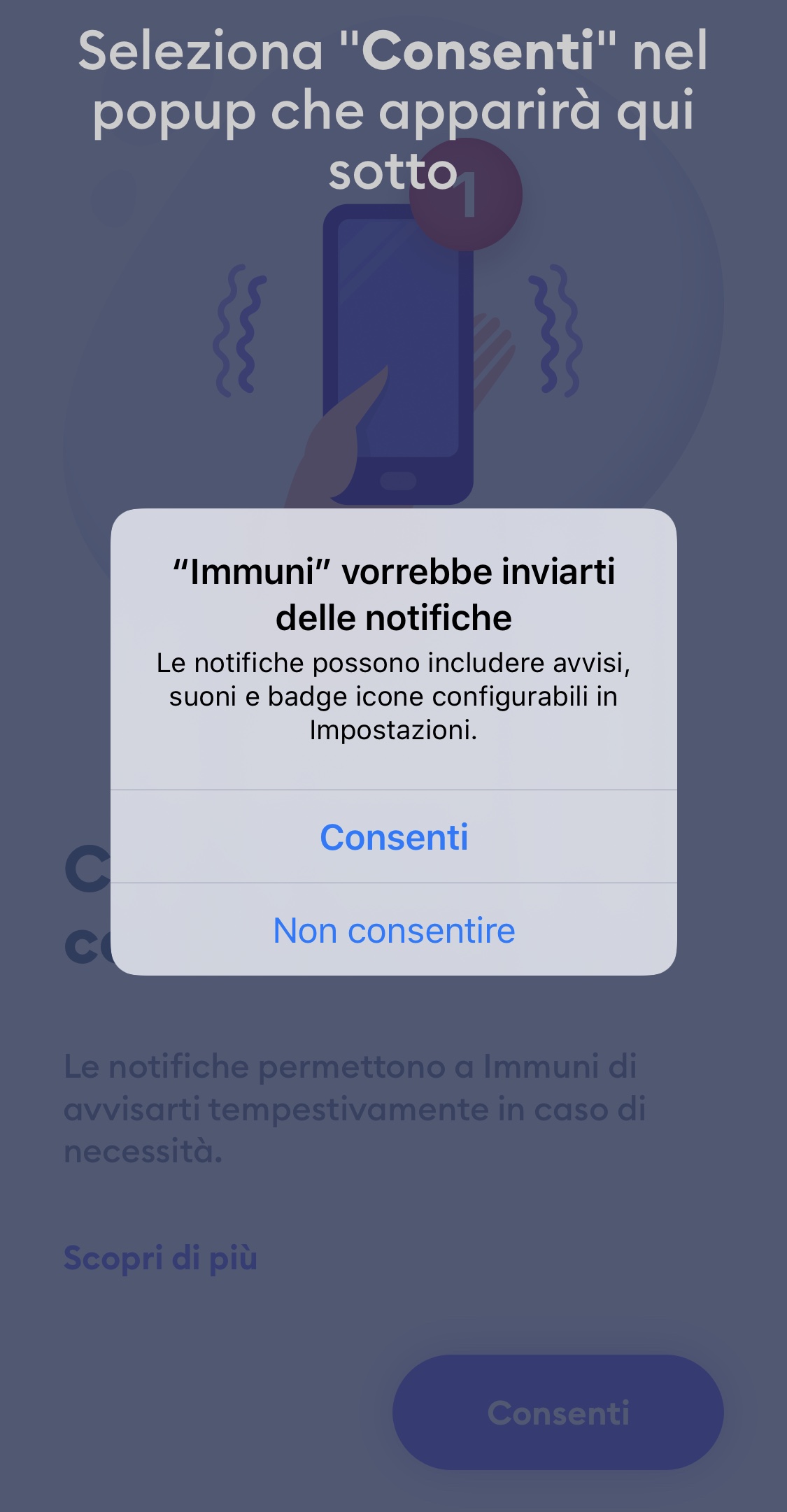Tap the dimmed Consenti button at bottom
This screenshot has height=1512, width=787.
pyautogui.click(x=558, y=1412)
